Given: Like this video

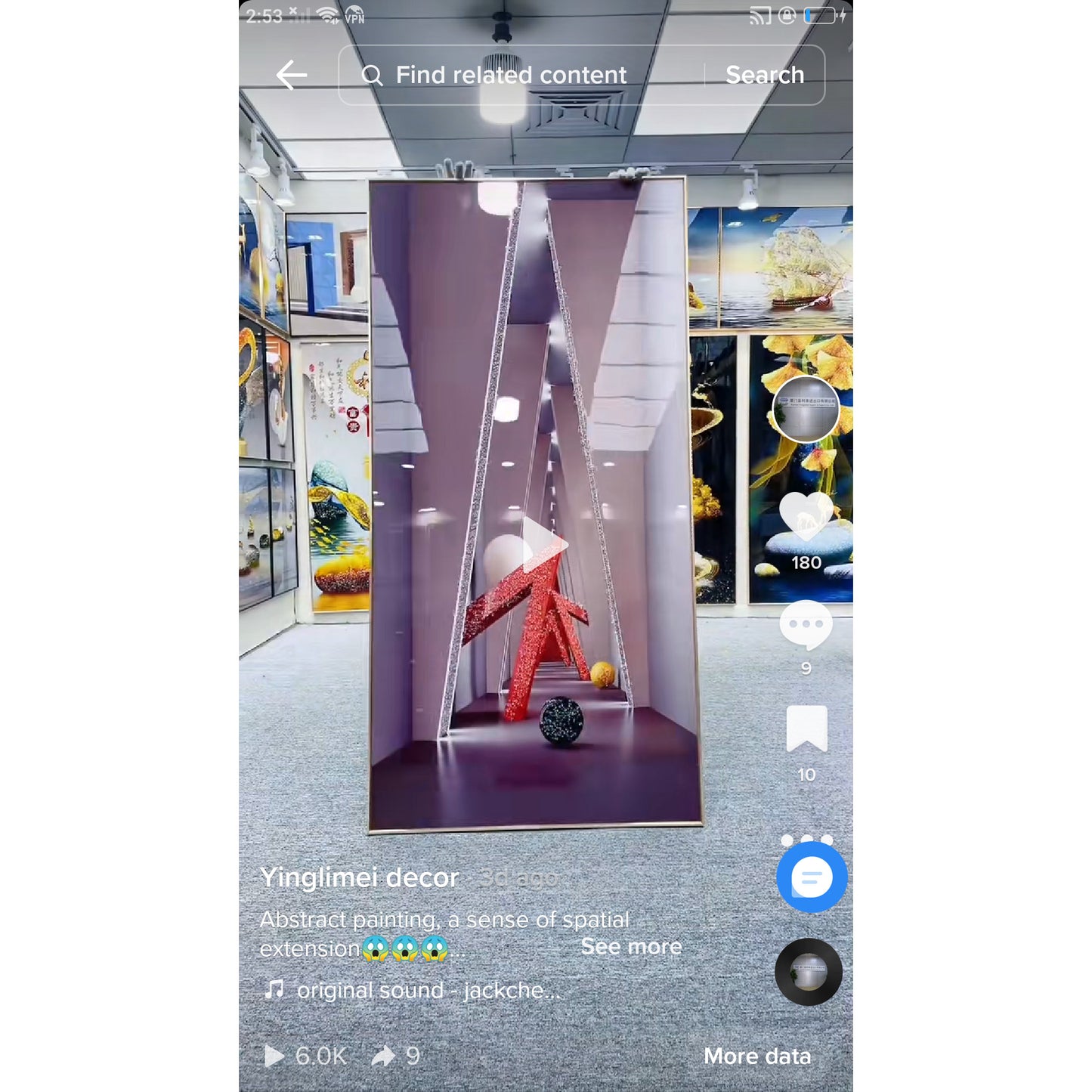Looking at the screenshot, I should (806, 517).
